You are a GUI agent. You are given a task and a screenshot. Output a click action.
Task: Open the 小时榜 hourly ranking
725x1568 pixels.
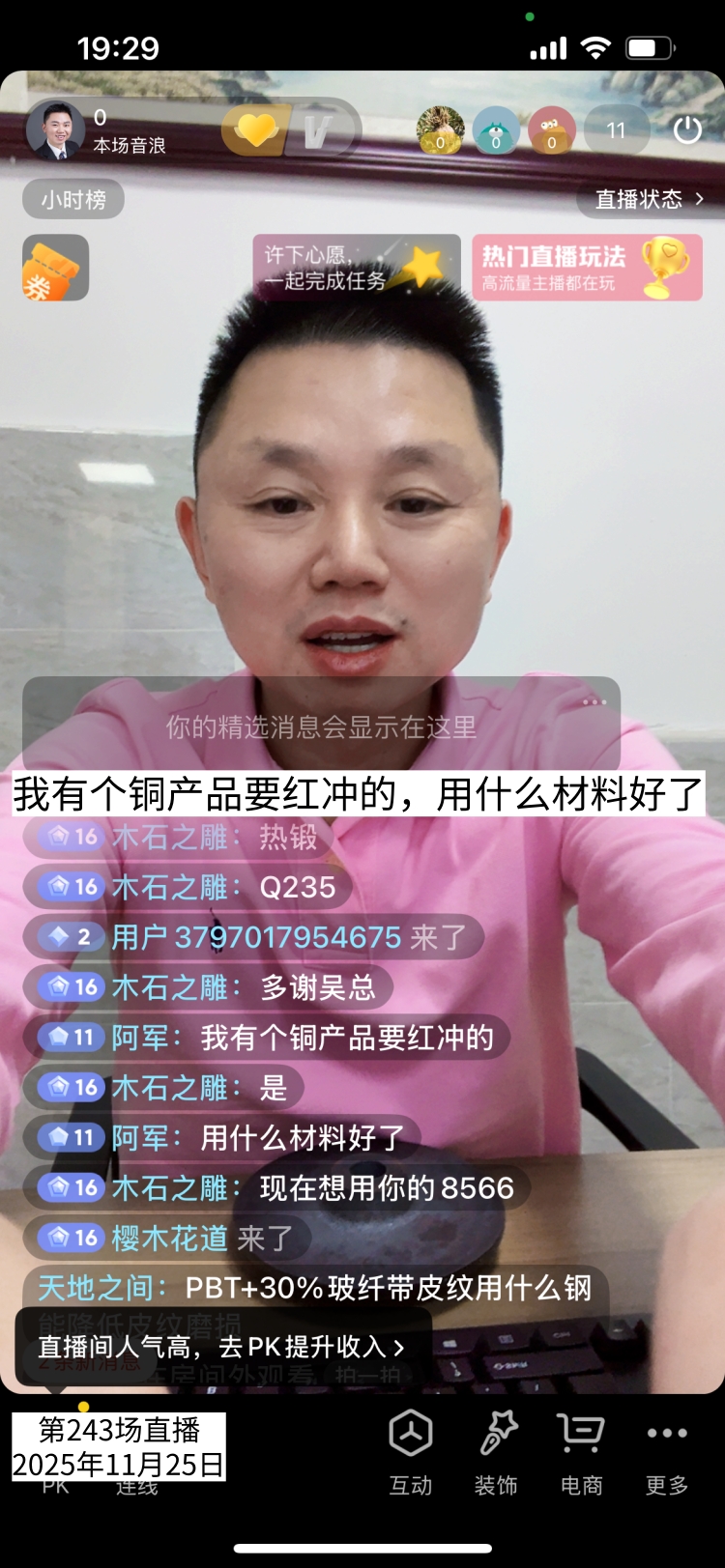pyautogui.click(x=73, y=200)
